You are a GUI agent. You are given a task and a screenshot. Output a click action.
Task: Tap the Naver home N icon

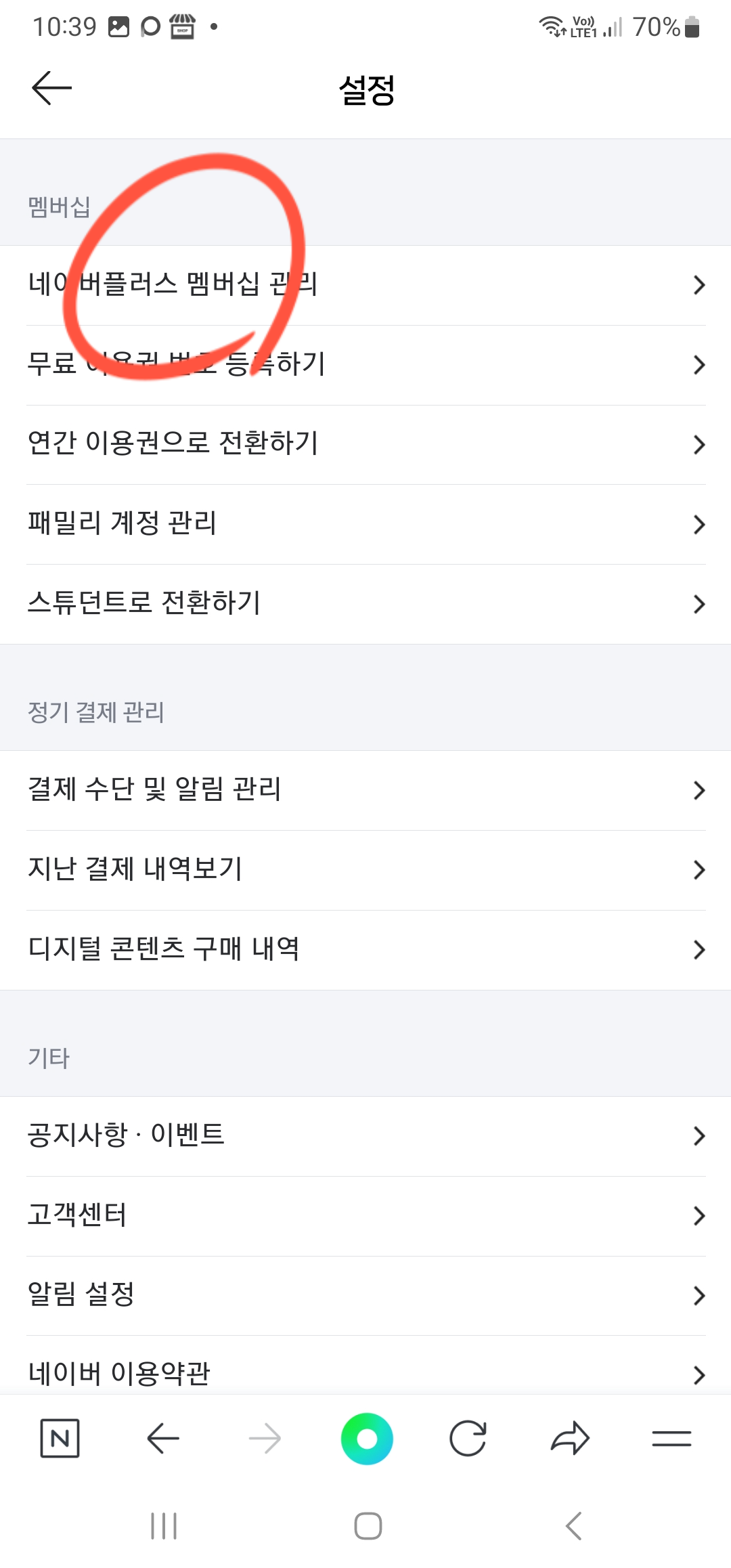[61, 1438]
